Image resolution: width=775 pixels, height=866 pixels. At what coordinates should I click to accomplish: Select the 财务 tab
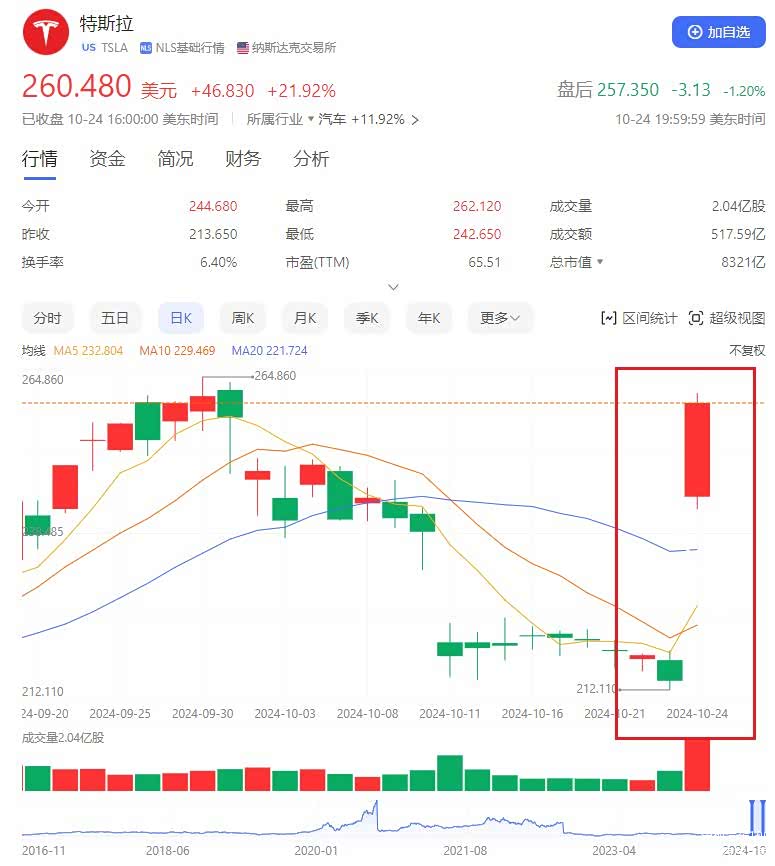(x=243, y=159)
